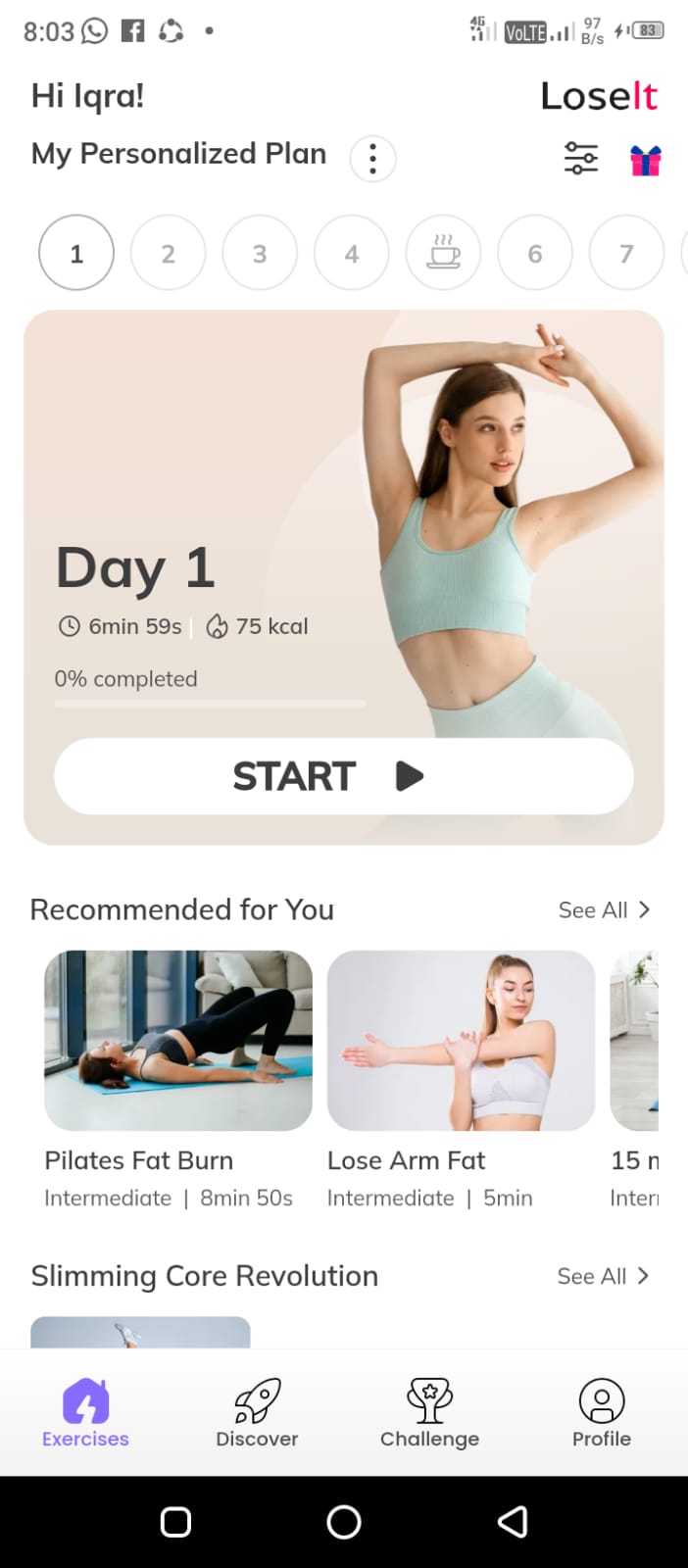Select day 1 in the plan
The height and width of the screenshot is (1568, 688).
(x=76, y=254)
